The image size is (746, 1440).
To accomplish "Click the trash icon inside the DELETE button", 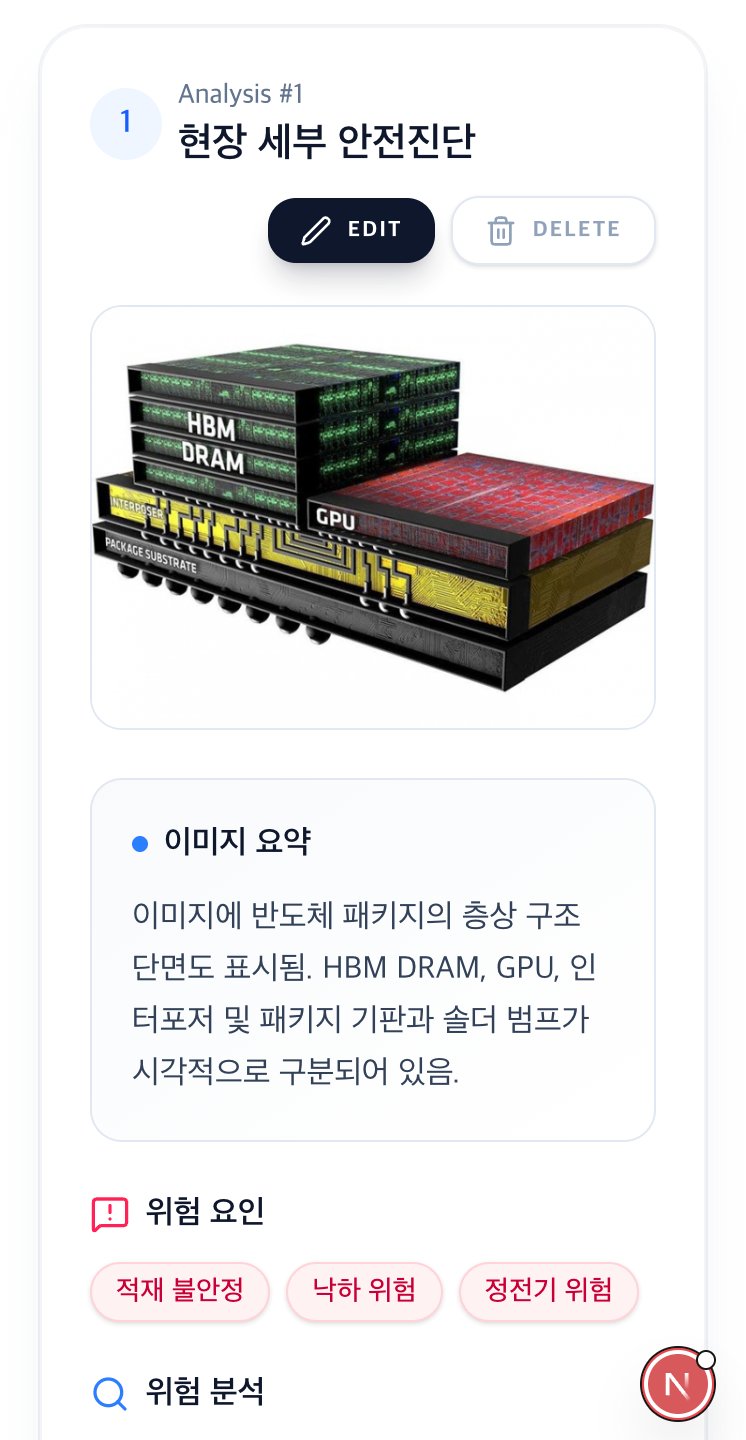I will pyautogui.click(x=496, y=229).
